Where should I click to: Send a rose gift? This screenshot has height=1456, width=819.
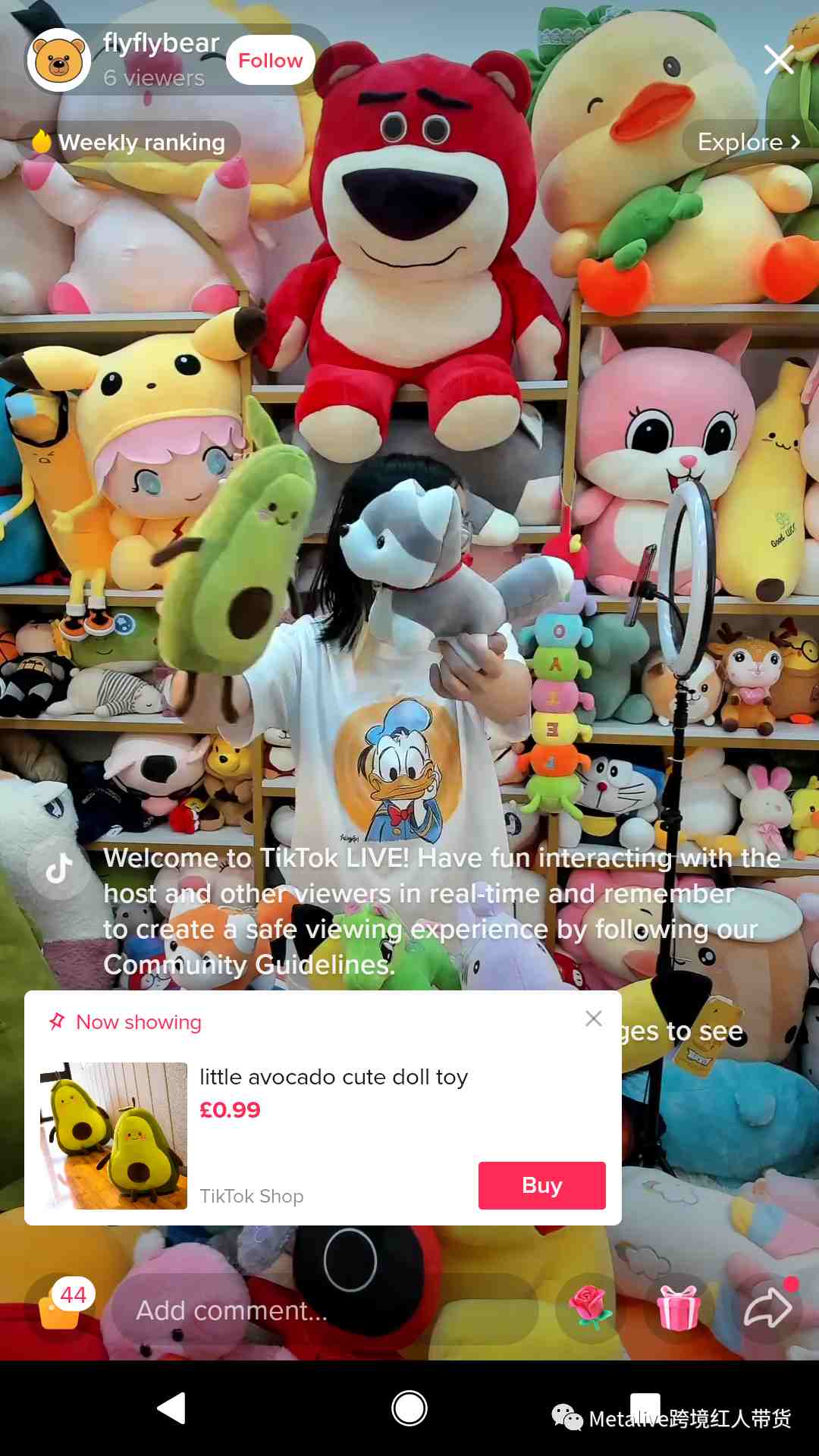[x=591, y=1308]
